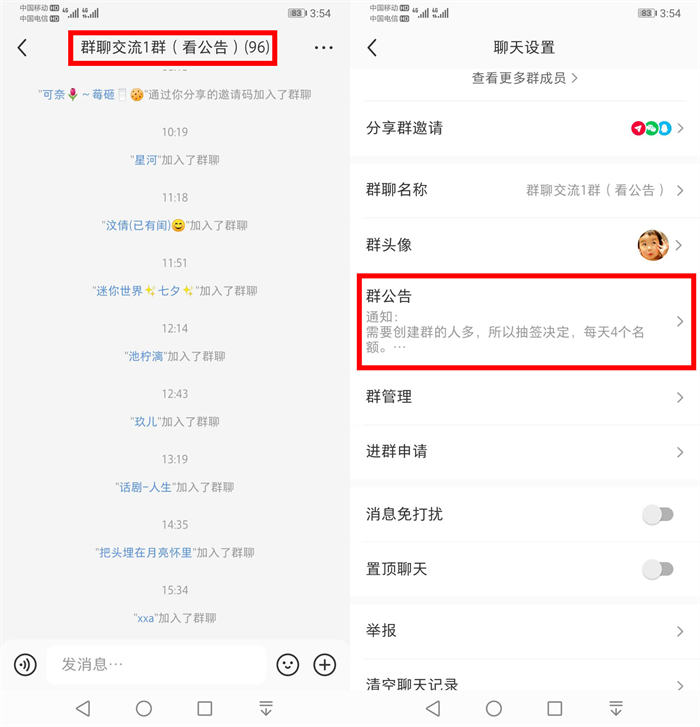The image size is (700, 727).
Task: Open 群管理 settings
Action: coord(524,397)
